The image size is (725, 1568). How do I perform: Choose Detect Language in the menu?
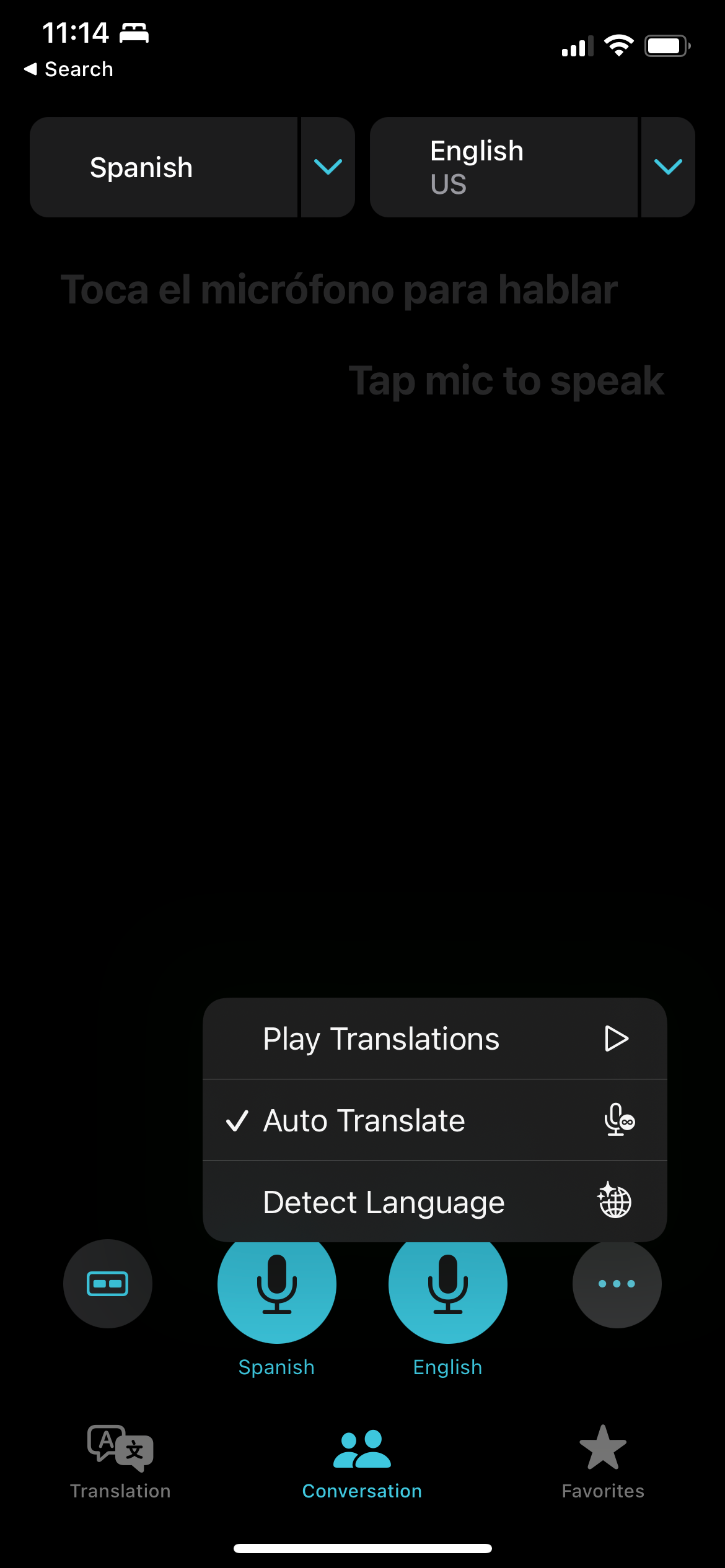pos(434,1202)
